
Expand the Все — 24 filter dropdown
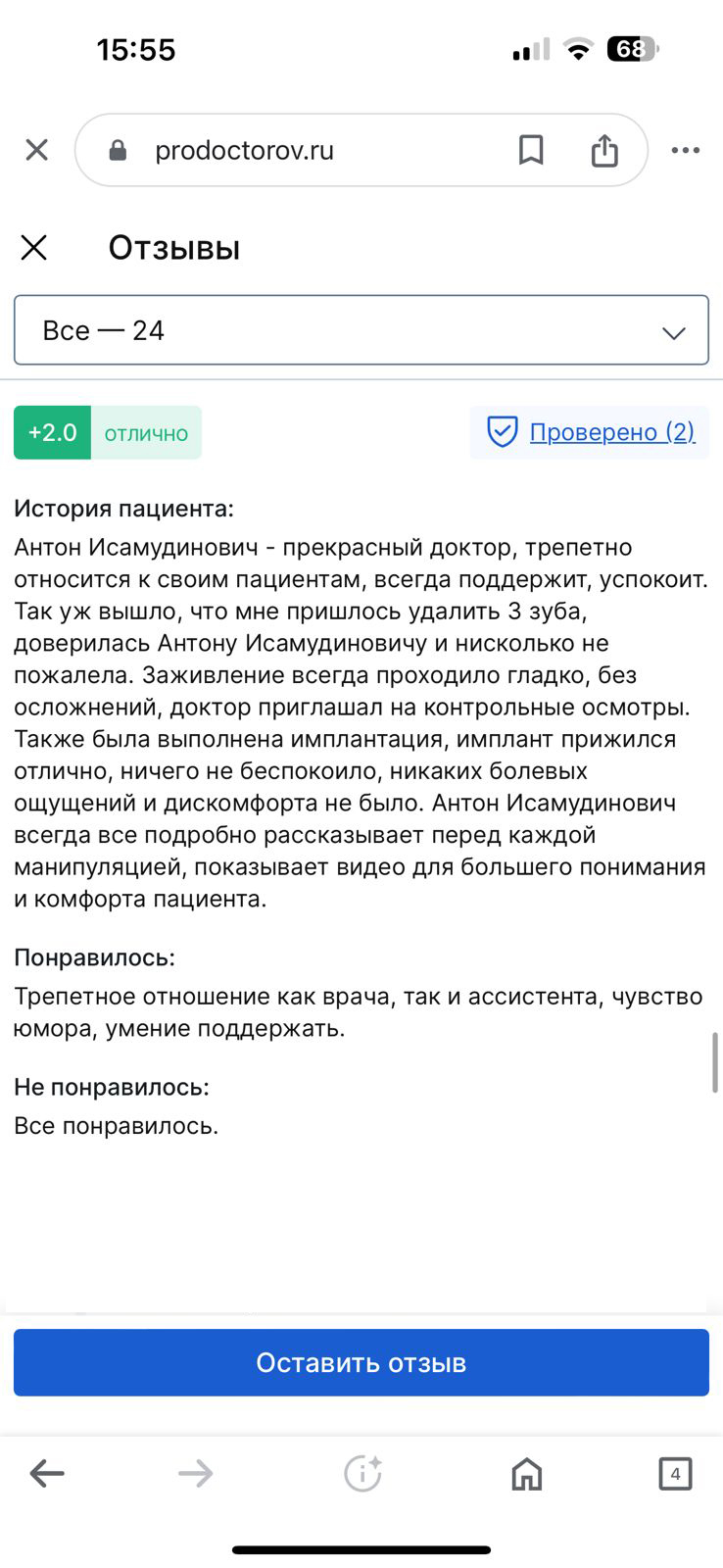click(x=361, y=330)
